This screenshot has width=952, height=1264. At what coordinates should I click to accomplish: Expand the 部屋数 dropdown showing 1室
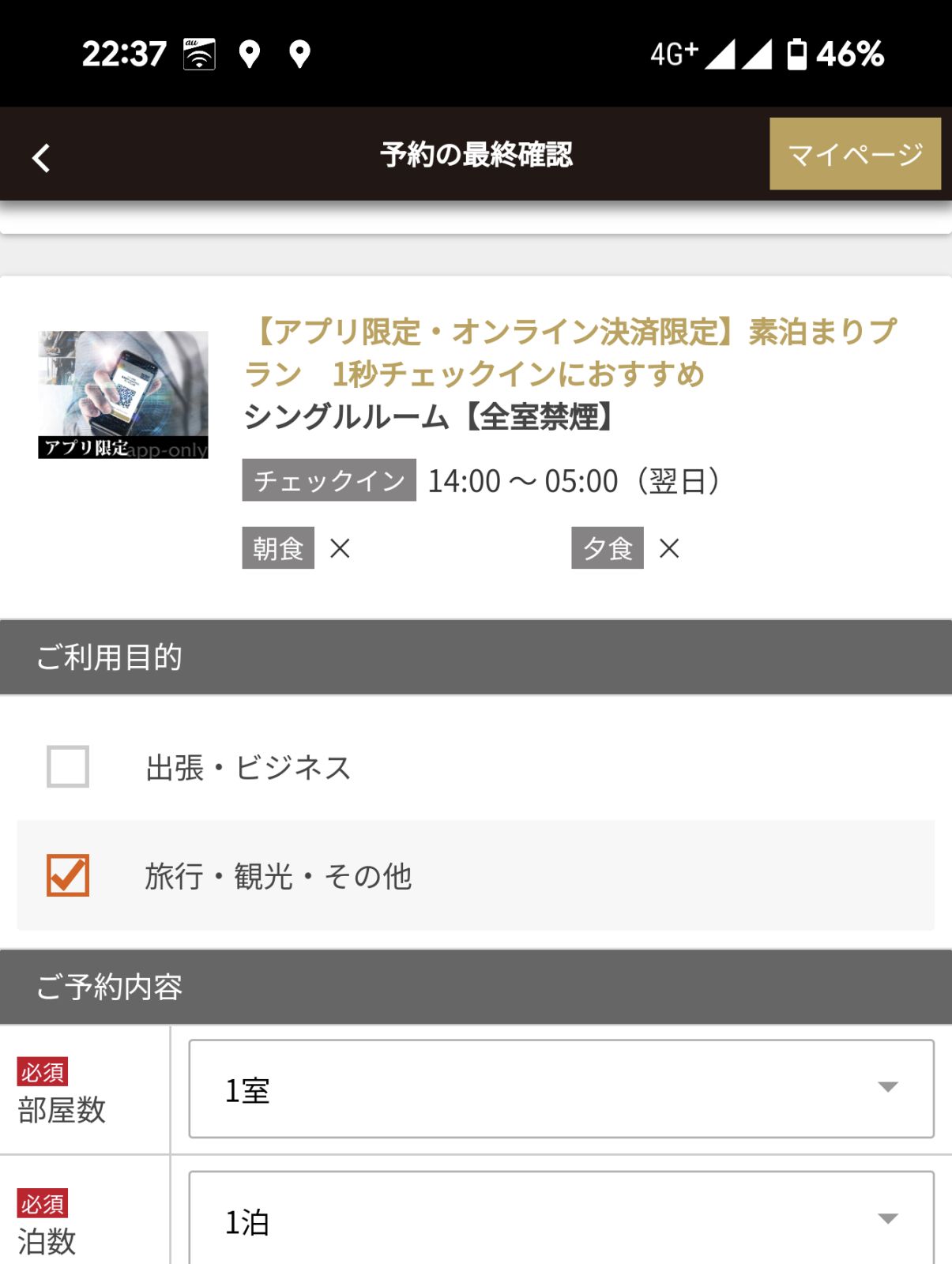tap(561, 1089)
